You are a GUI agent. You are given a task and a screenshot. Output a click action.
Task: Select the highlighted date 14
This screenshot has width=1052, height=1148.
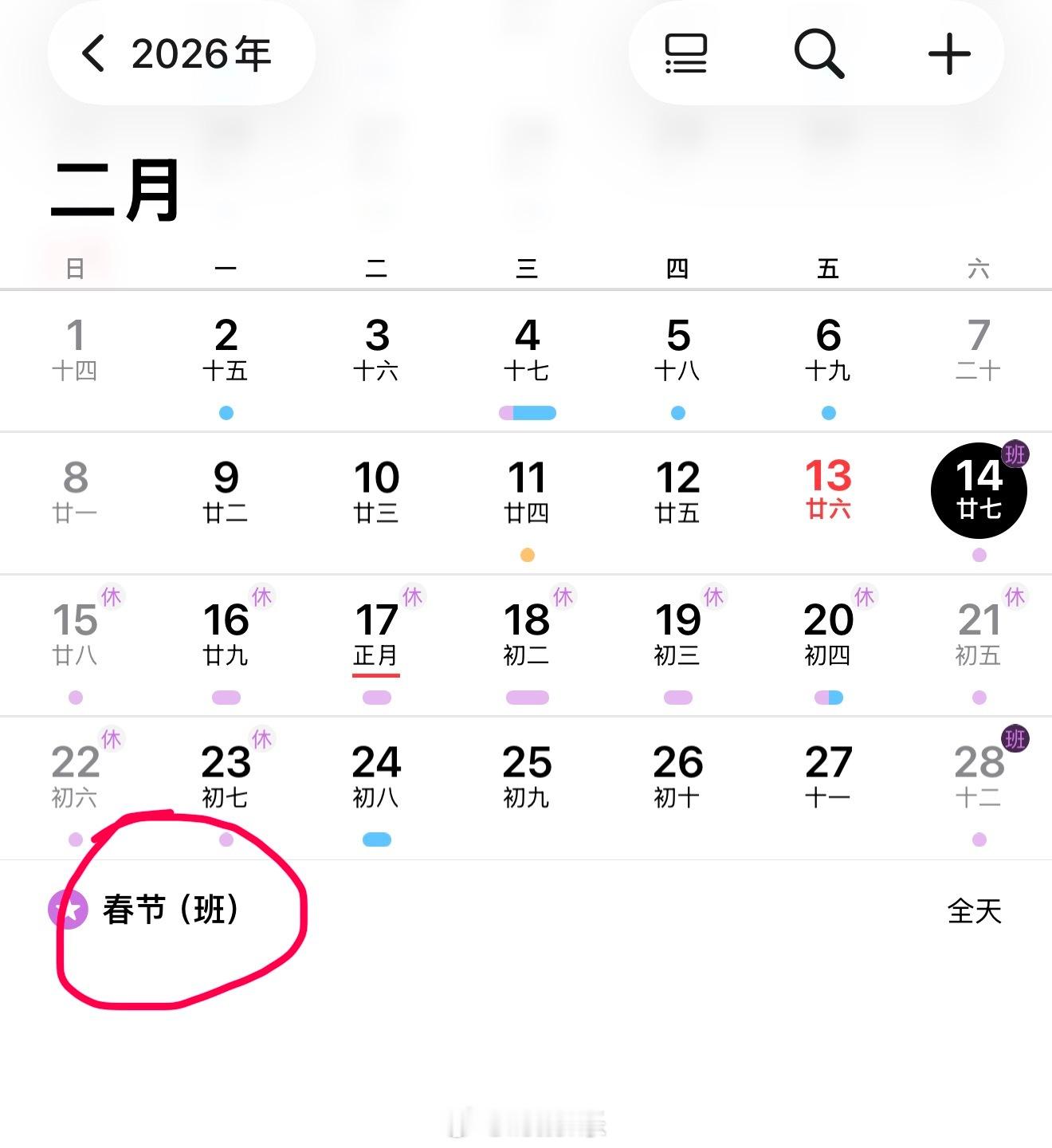(979, 489)
